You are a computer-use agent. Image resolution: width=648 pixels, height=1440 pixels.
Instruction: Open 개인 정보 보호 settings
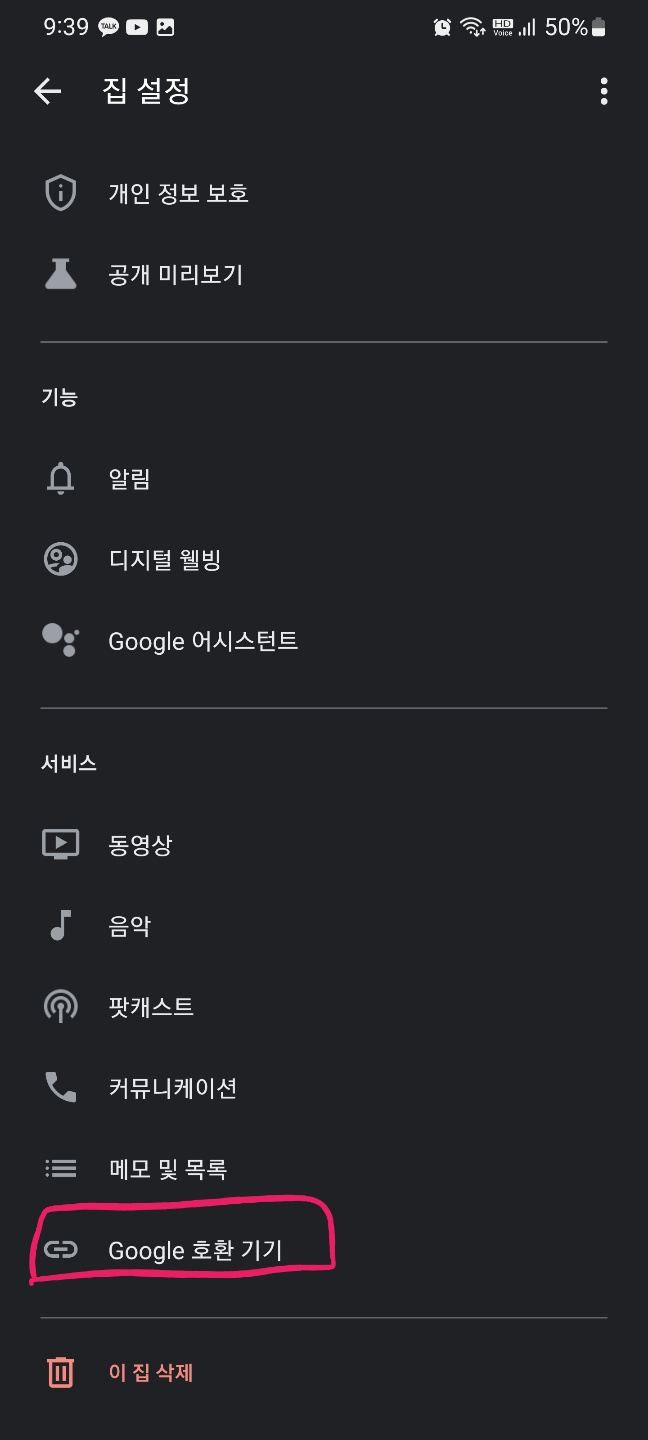tap(178, 193)
